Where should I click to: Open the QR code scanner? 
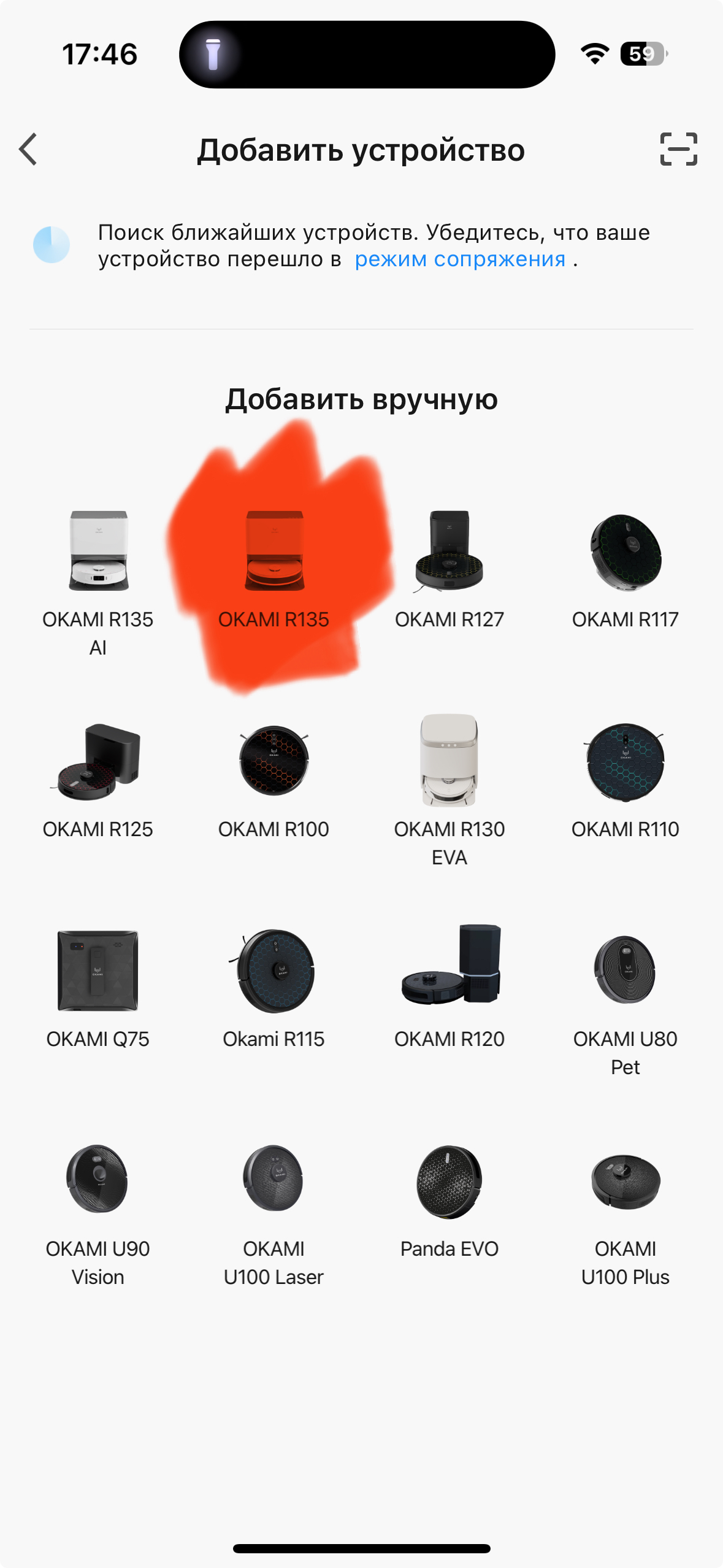[x=678, y=149]
